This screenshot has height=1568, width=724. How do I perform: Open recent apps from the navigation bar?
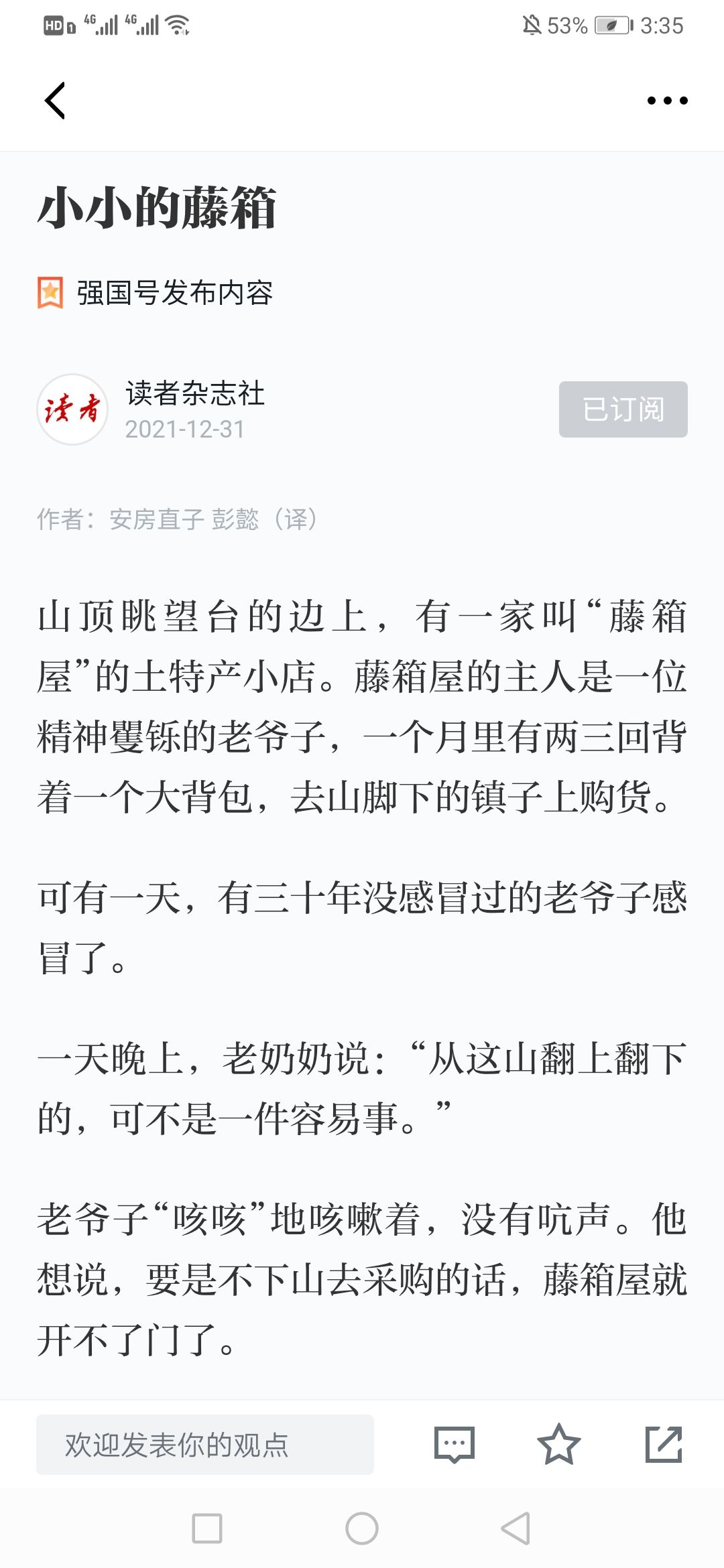(x=207, y=1528)
